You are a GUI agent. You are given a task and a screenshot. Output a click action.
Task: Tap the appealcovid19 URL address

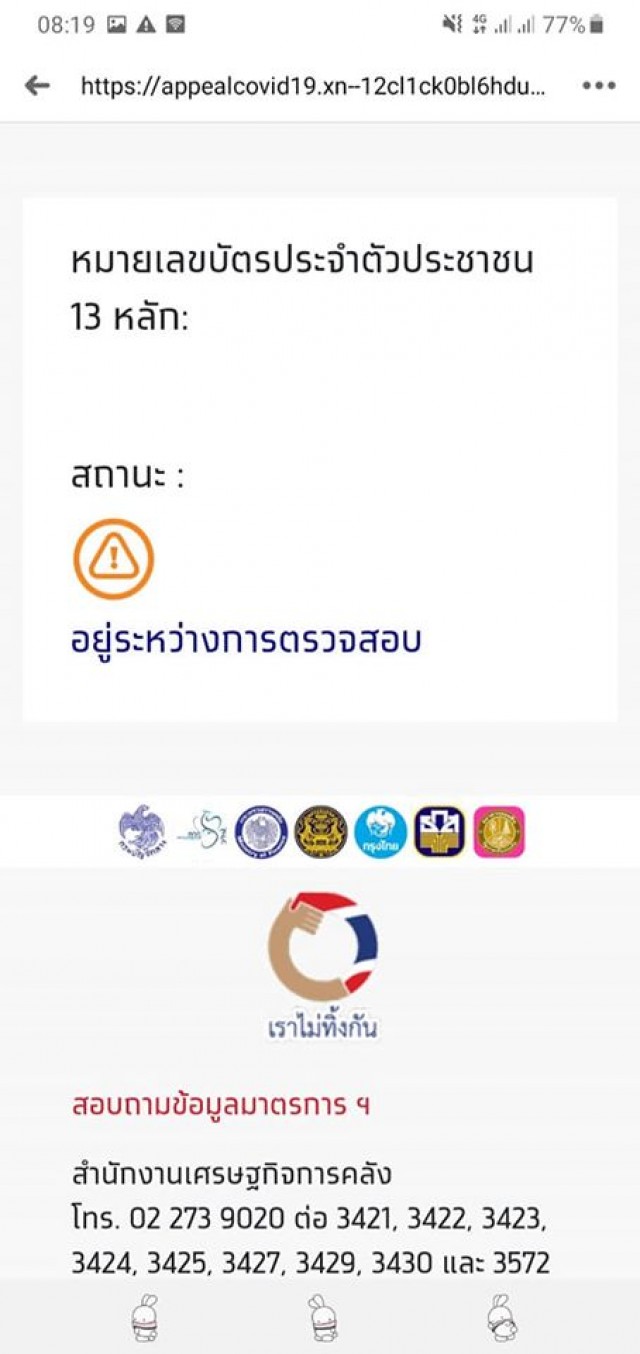[313, 86]
